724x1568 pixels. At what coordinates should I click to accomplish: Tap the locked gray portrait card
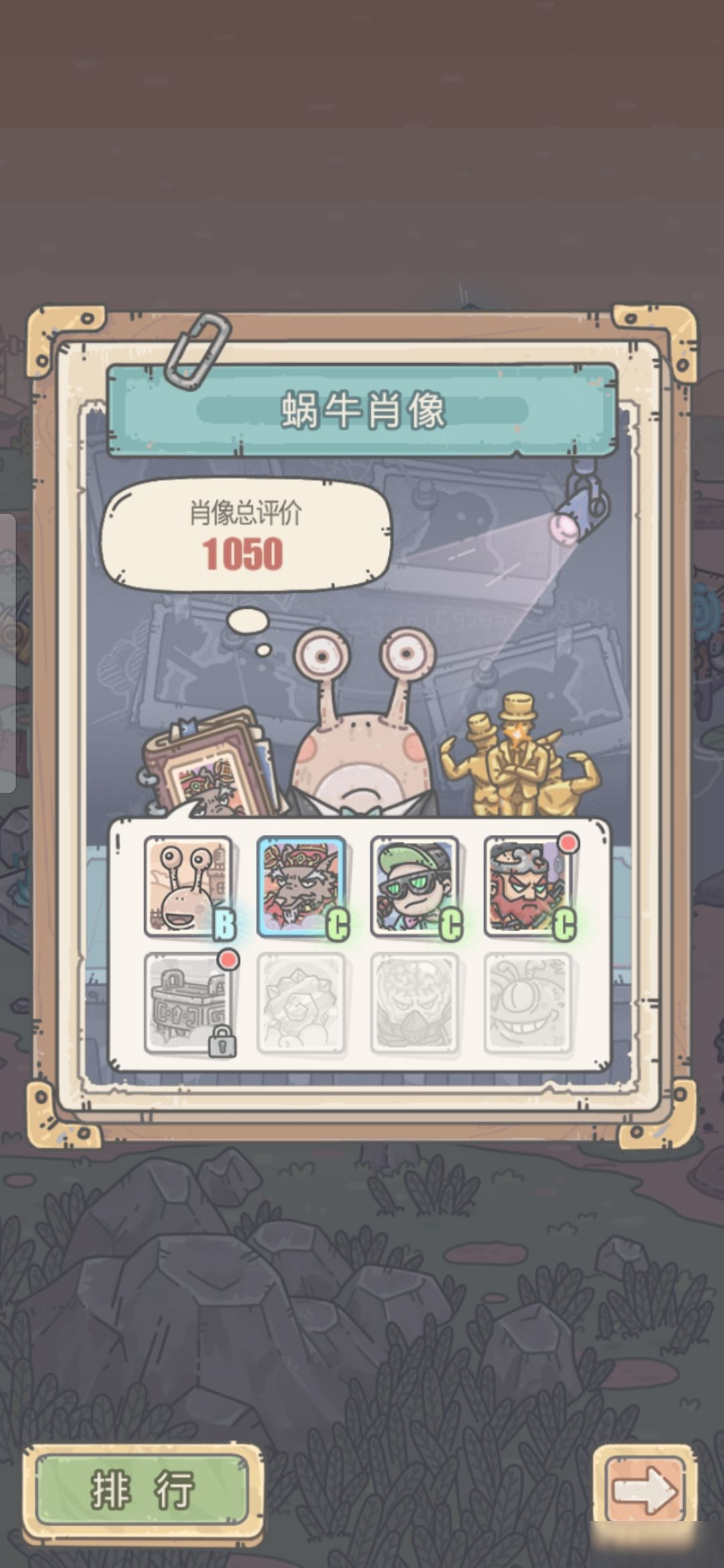(188, 1003)
